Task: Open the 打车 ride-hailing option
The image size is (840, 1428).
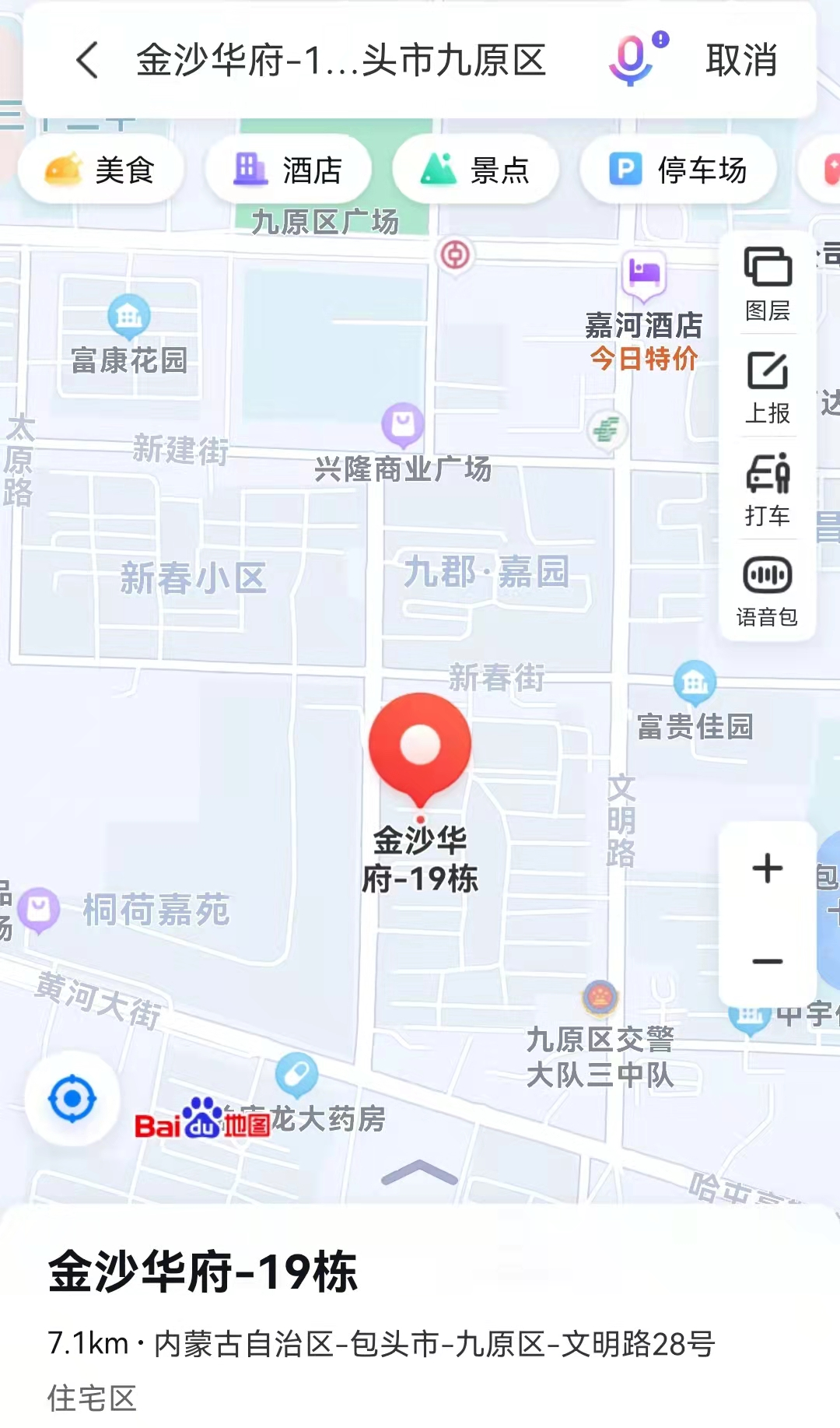Action: click(768, 489)
